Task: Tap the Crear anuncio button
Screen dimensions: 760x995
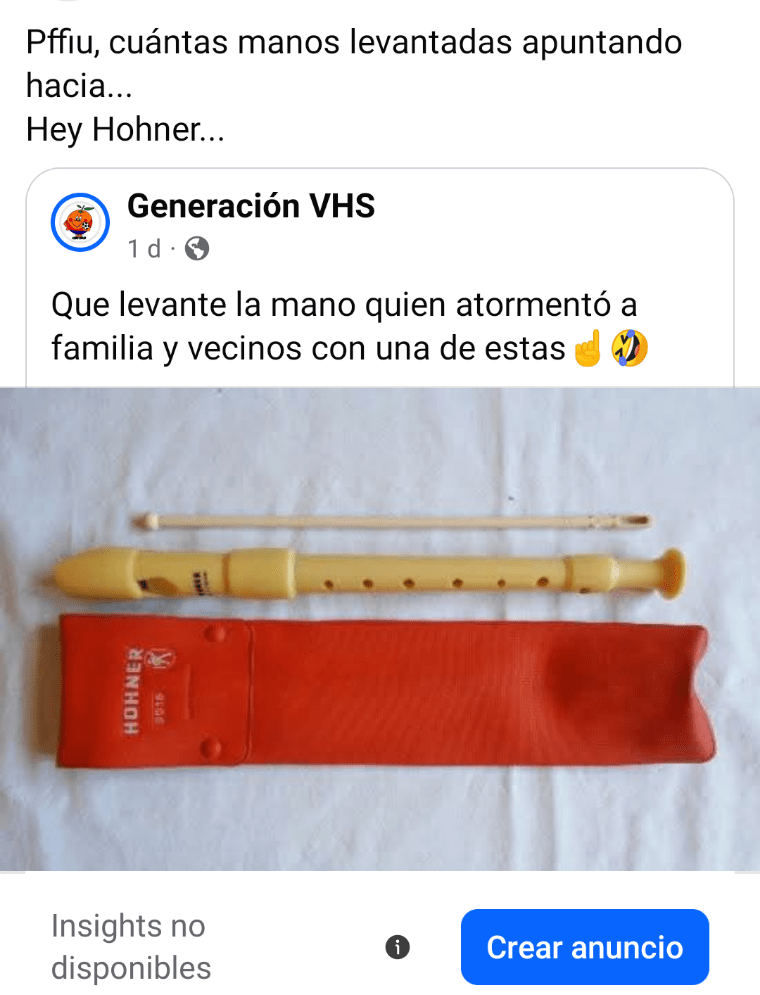Action: click(x=584, y=947)
